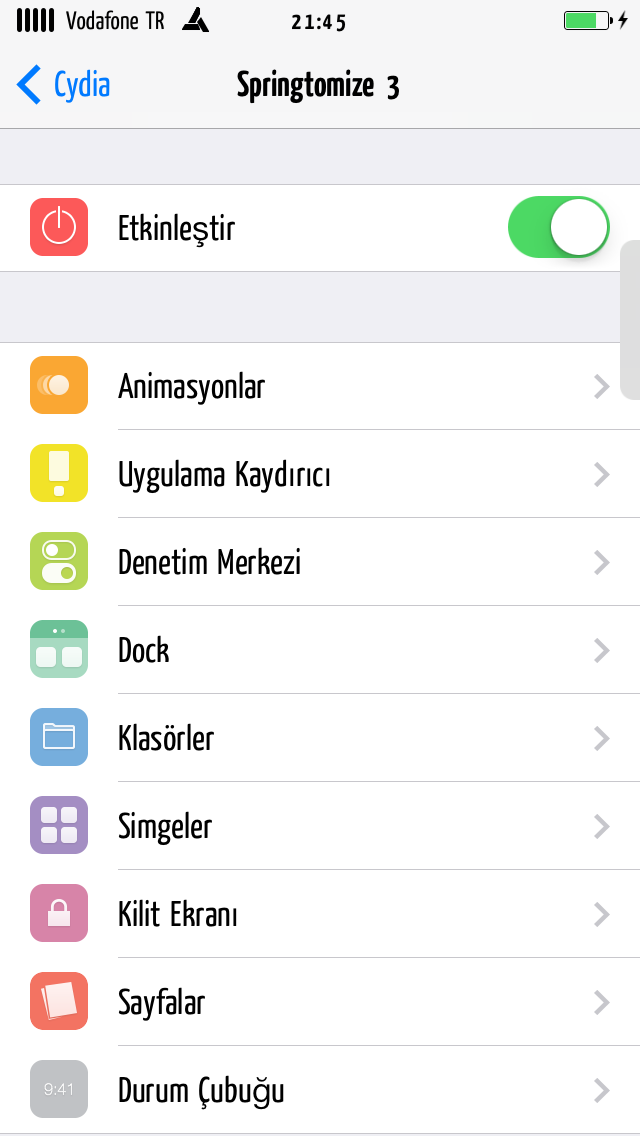Open Simgeler settings
640x1136 pixels.
[320, 825]
